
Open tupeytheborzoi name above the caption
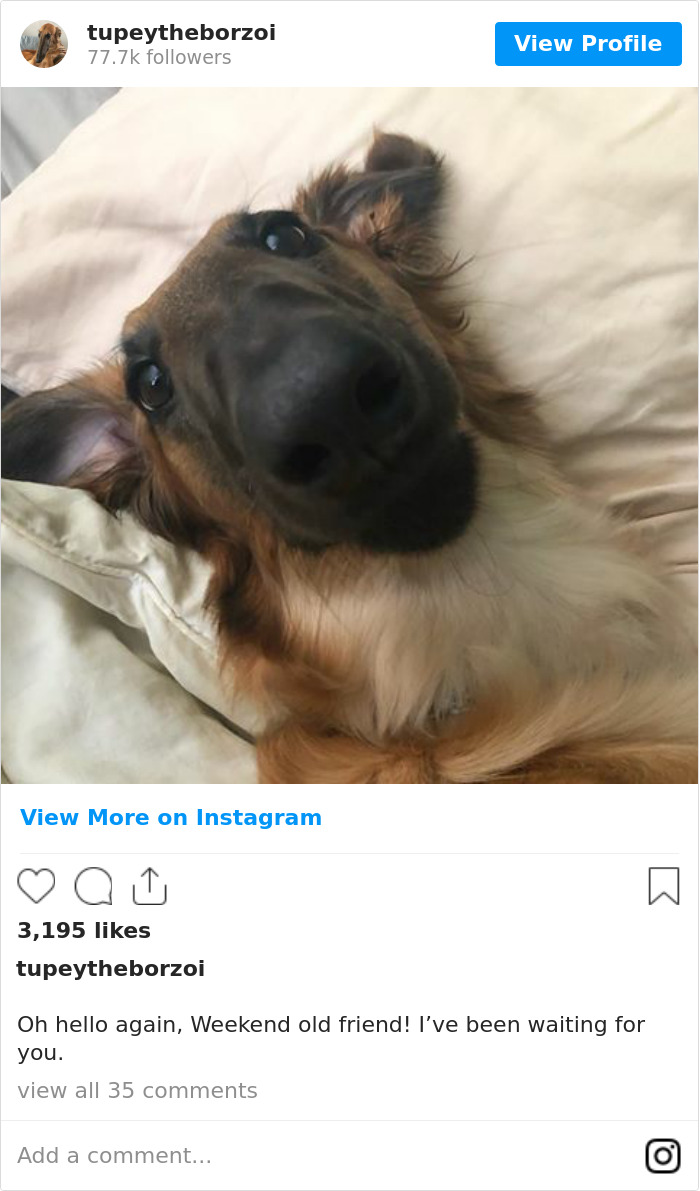tap(110, 968)
